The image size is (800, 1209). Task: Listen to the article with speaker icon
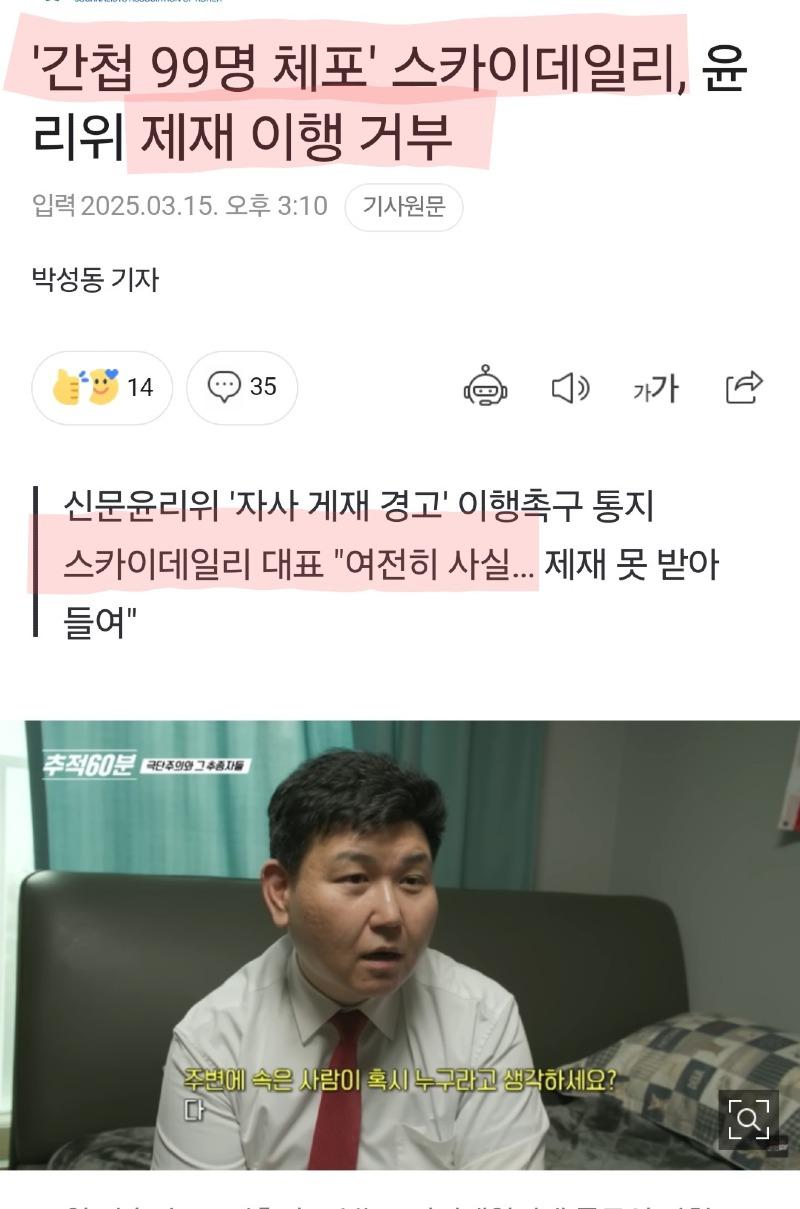pyautogui.click(x=570, y=387)
